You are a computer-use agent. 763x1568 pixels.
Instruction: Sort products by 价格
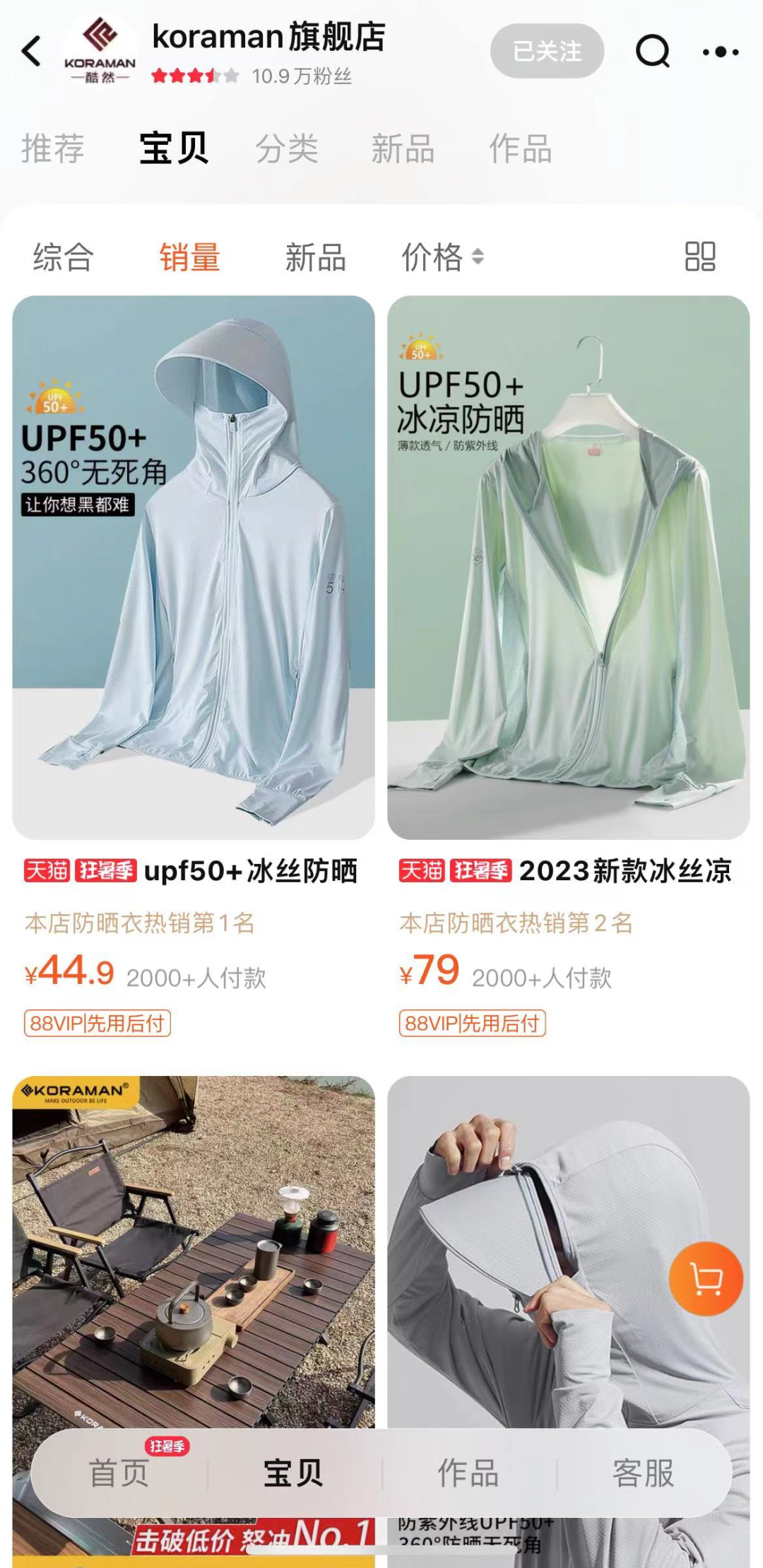(x=442, y=257)
